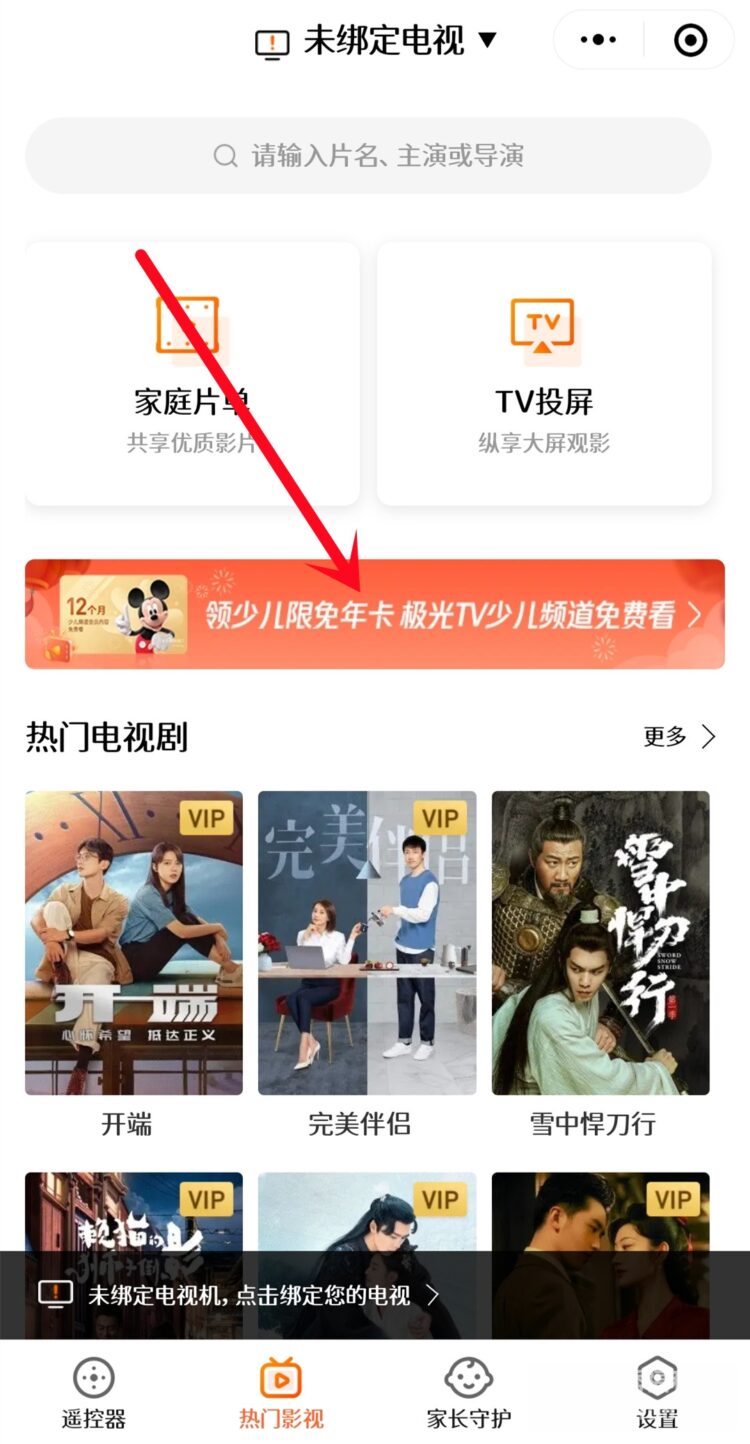
Task: Switch to the 热门影视 tab
Action: (281, 1393)
